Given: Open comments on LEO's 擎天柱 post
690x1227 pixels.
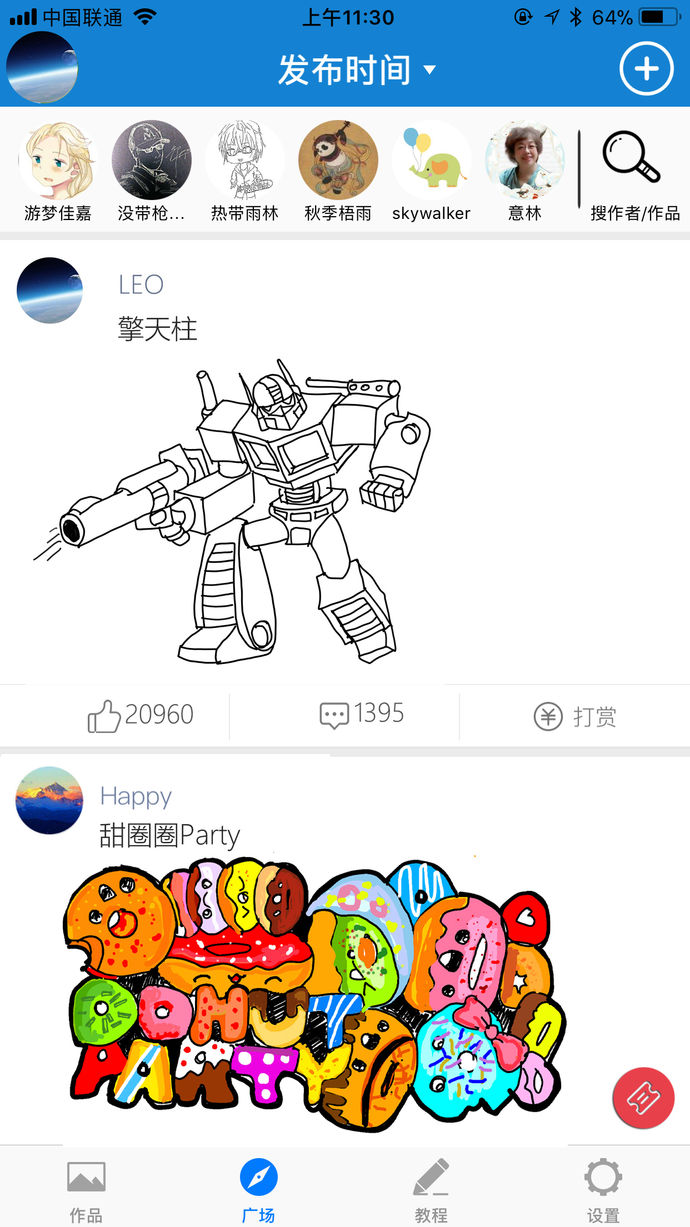Looking at the screenshot, I should pos(361,715).
